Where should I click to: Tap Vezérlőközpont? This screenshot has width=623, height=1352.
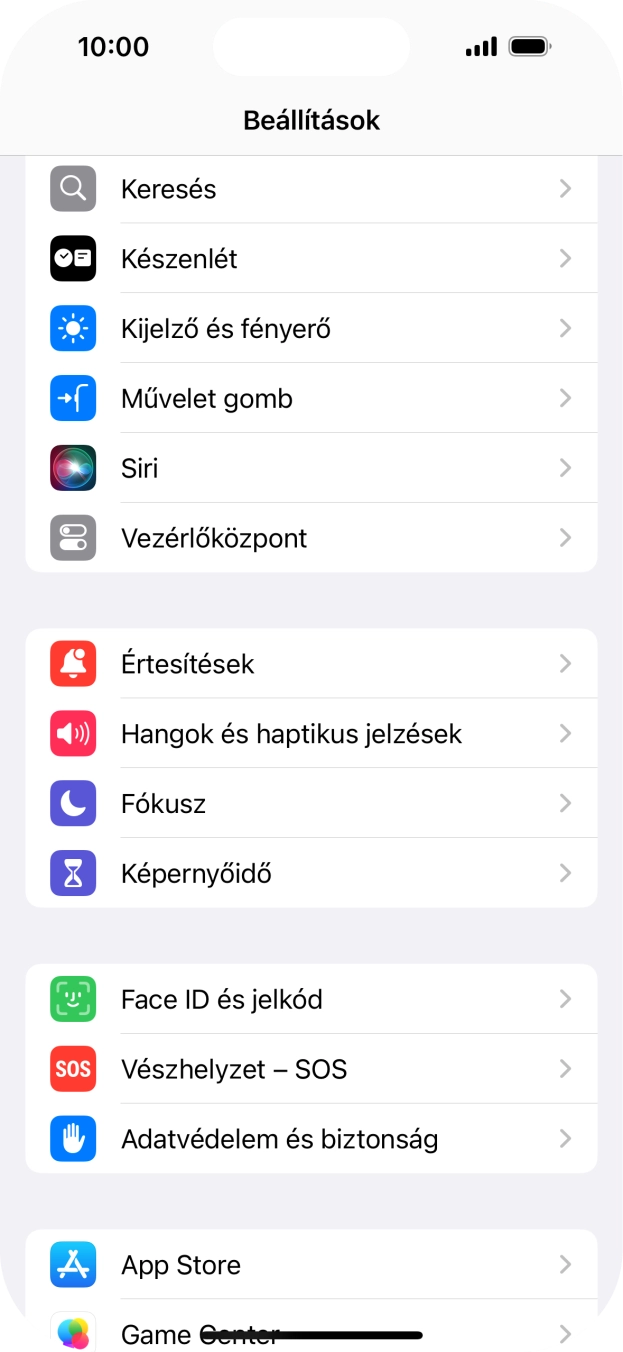(310, 538)
